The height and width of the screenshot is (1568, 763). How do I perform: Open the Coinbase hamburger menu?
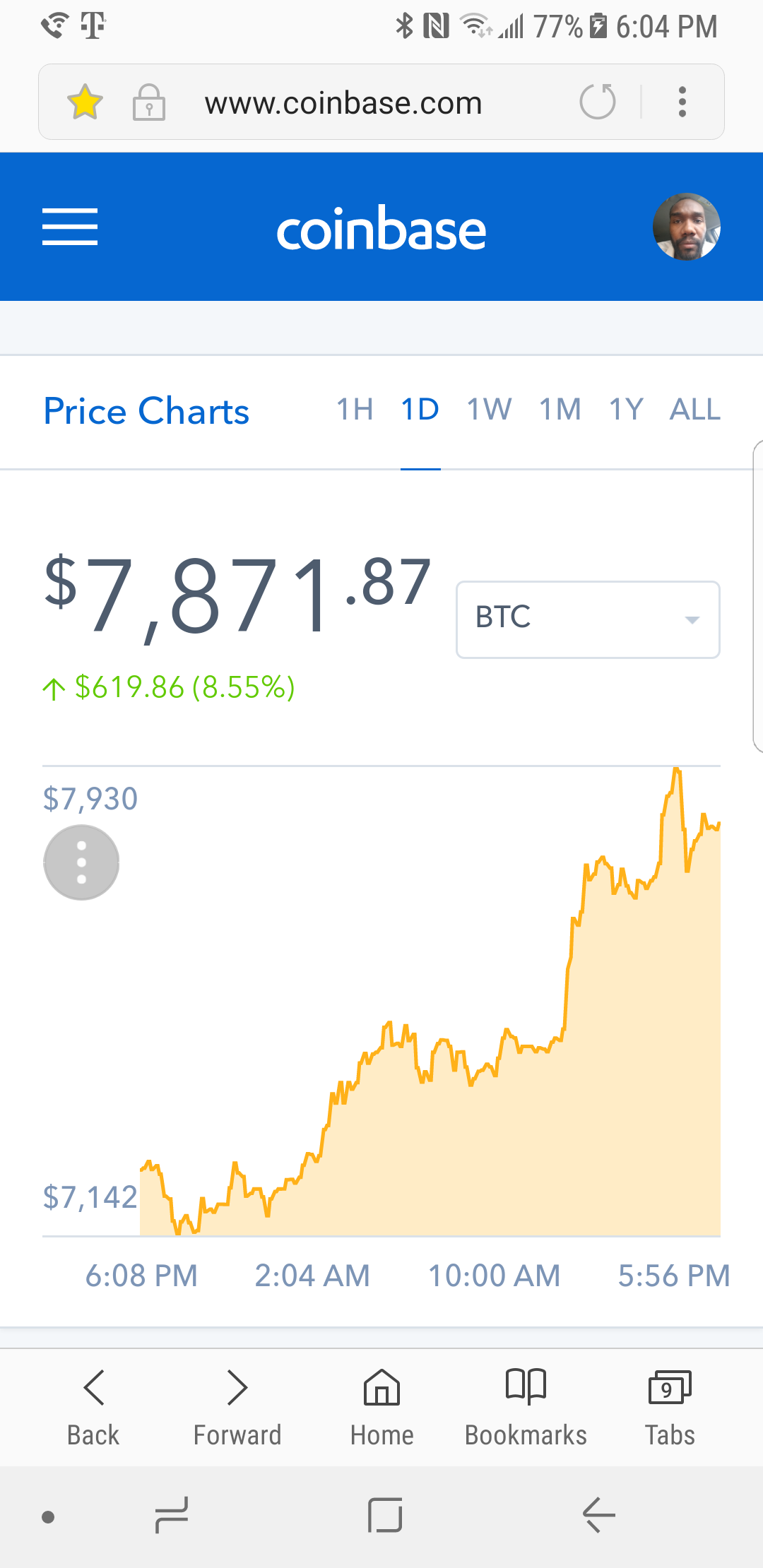(x=70, y=227)
